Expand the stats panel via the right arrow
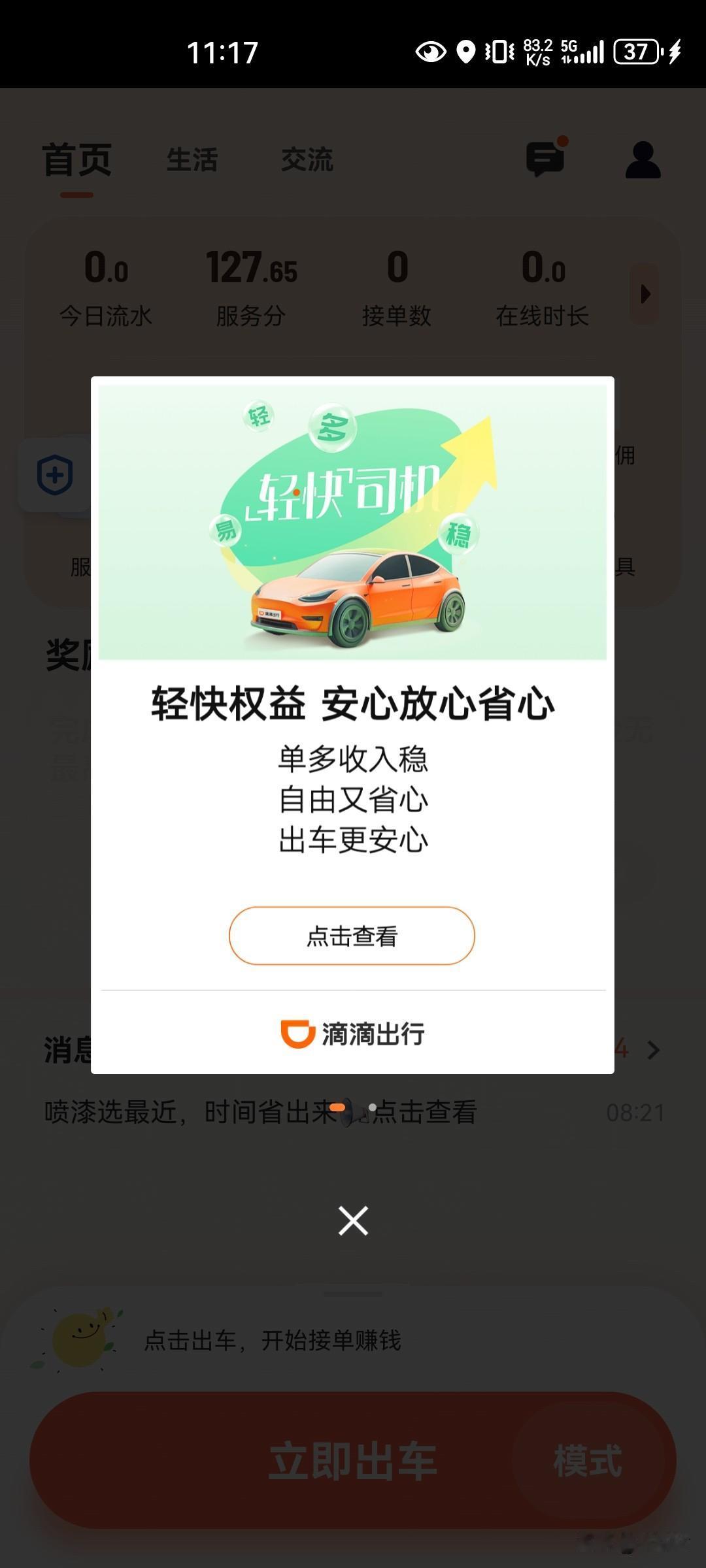Image resolution: width=706 pixels, height=1568 pixels. [x=646, y=295]
